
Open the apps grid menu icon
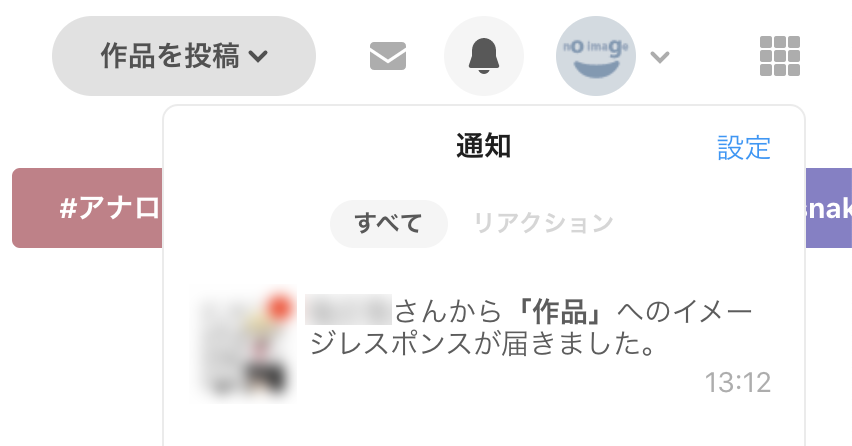tap(780, 56)
